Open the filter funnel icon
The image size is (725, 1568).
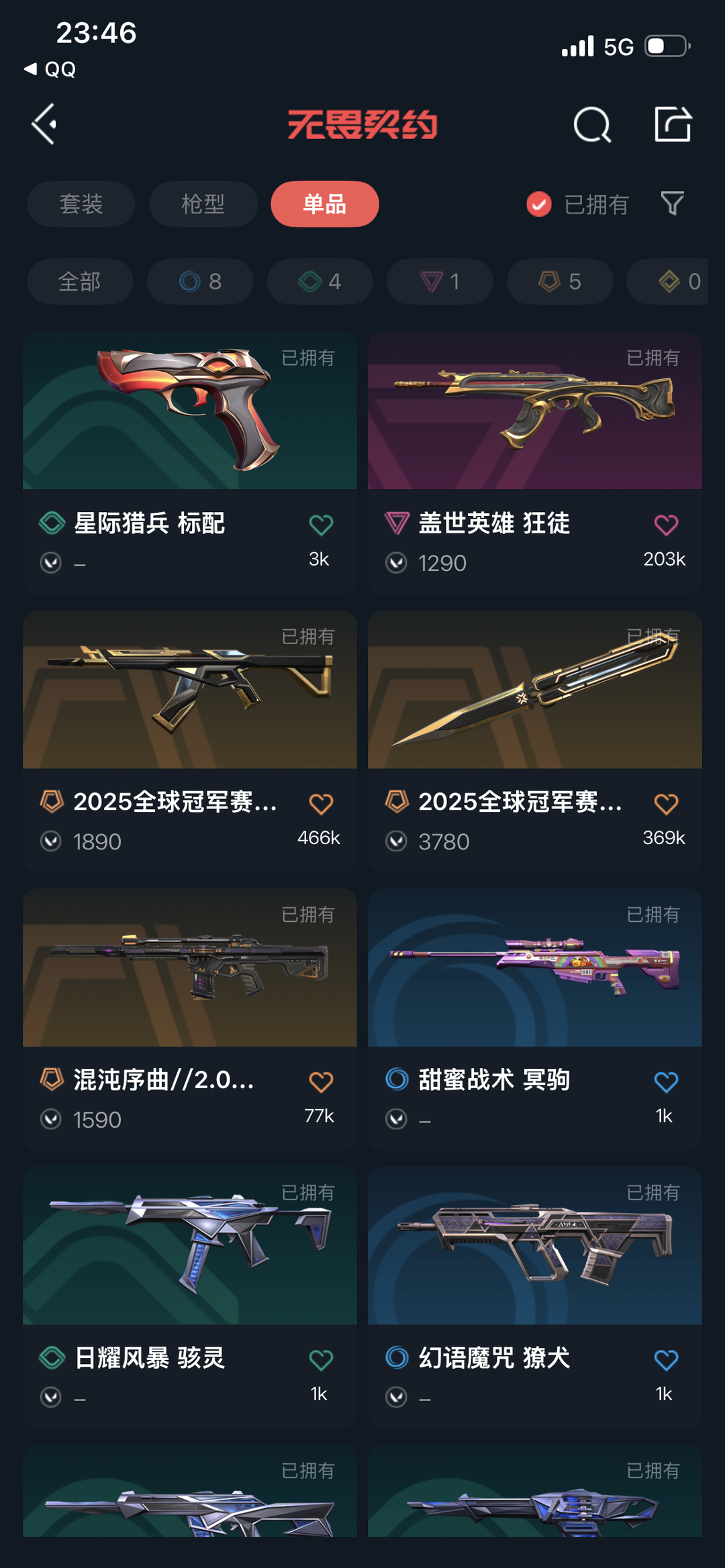[x=672, y=203]
